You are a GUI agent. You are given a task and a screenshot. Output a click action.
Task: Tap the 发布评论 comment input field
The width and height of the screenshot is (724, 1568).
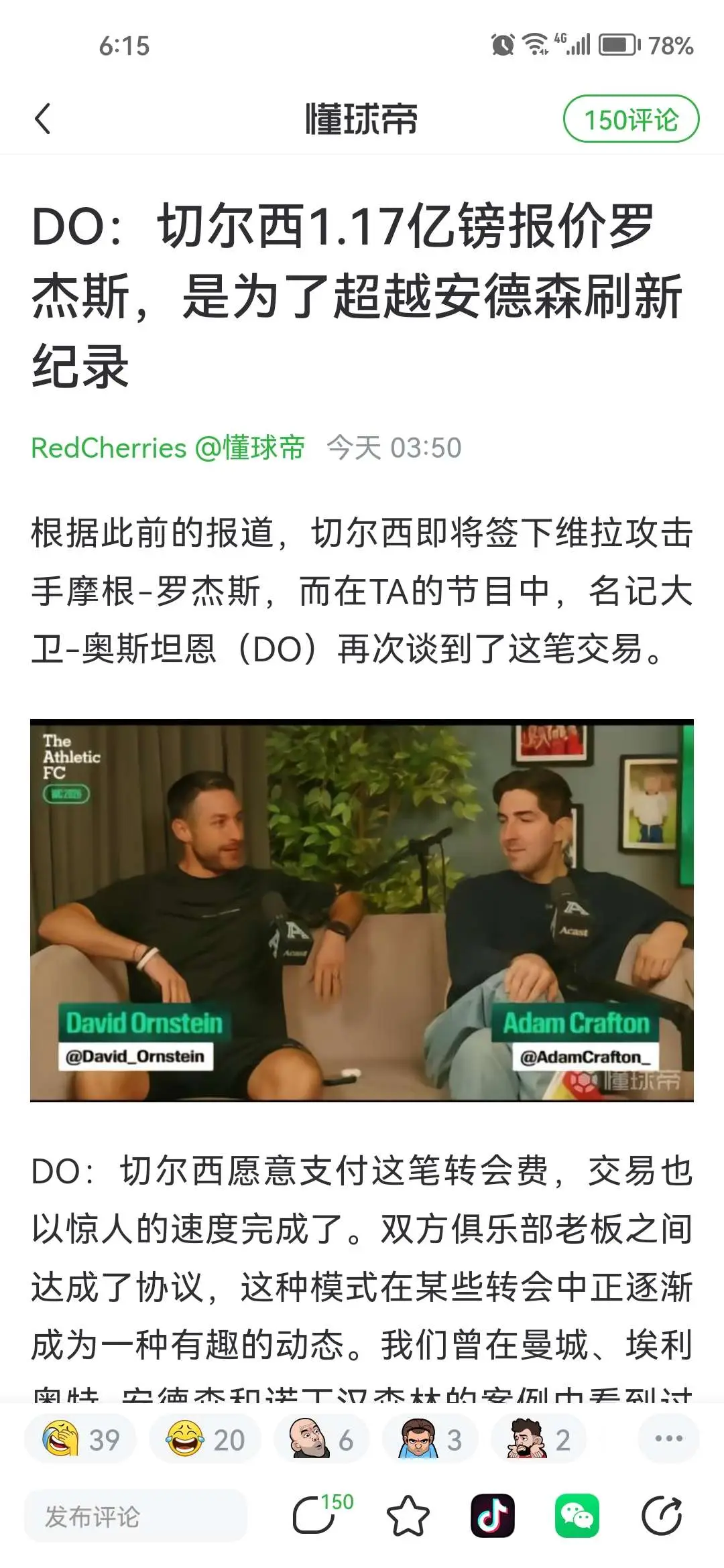click(x=136, y=1516)
